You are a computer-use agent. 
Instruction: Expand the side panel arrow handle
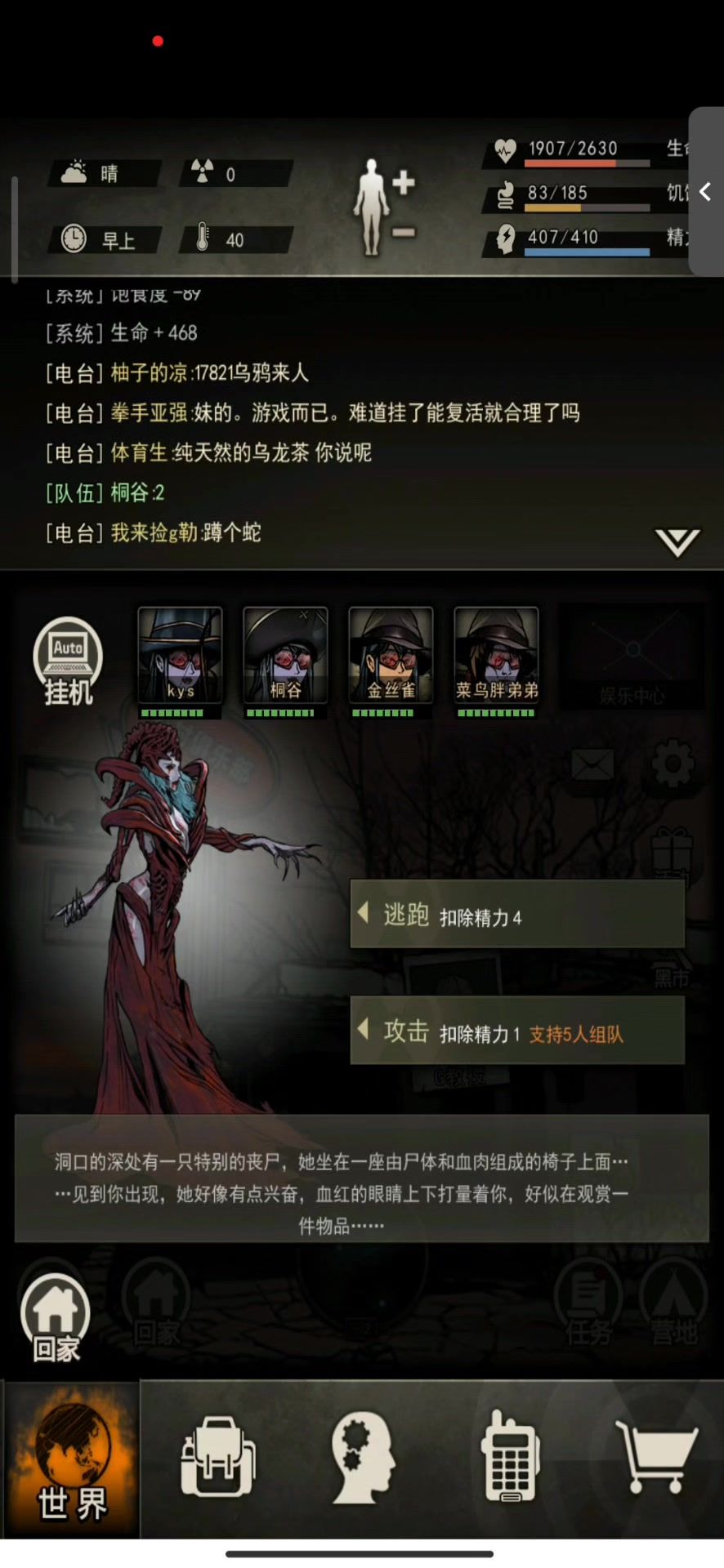[705, 193]
